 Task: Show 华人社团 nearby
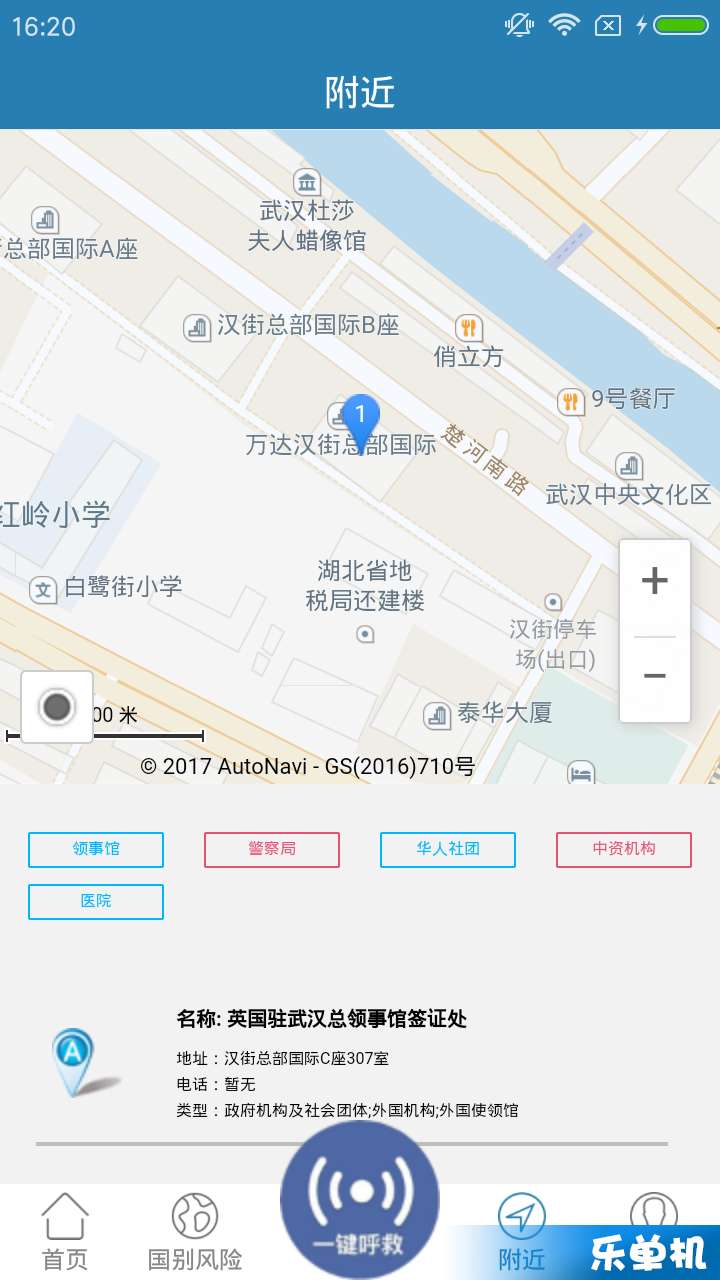[x=448, y=849]
